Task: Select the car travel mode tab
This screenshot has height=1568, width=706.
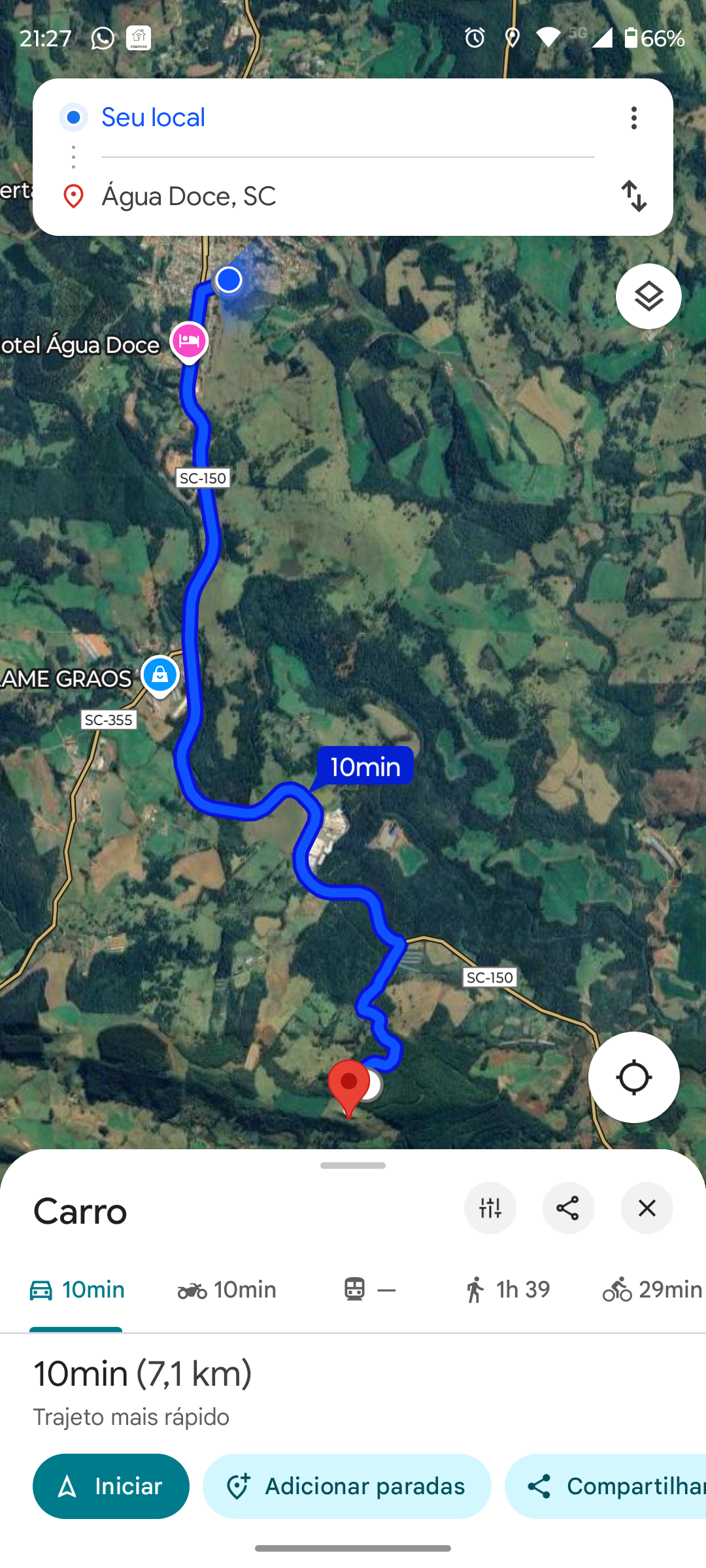Action: coord(76,1290)
